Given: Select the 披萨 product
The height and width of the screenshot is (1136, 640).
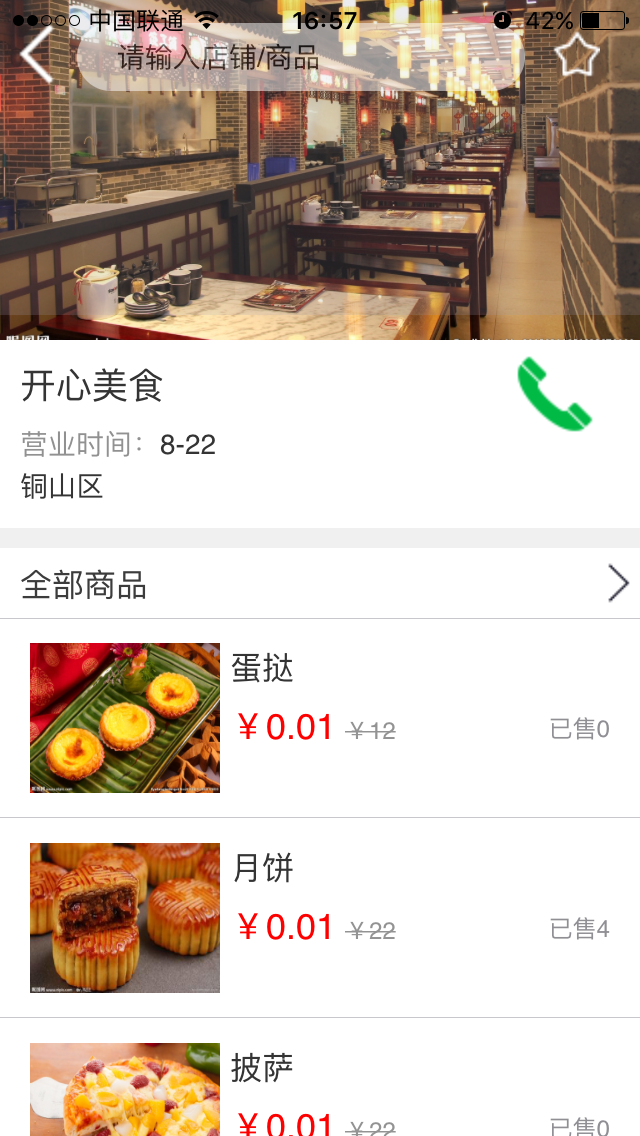Looking at the screenshot, I should pyautogui.click(x=320, y=1092).
